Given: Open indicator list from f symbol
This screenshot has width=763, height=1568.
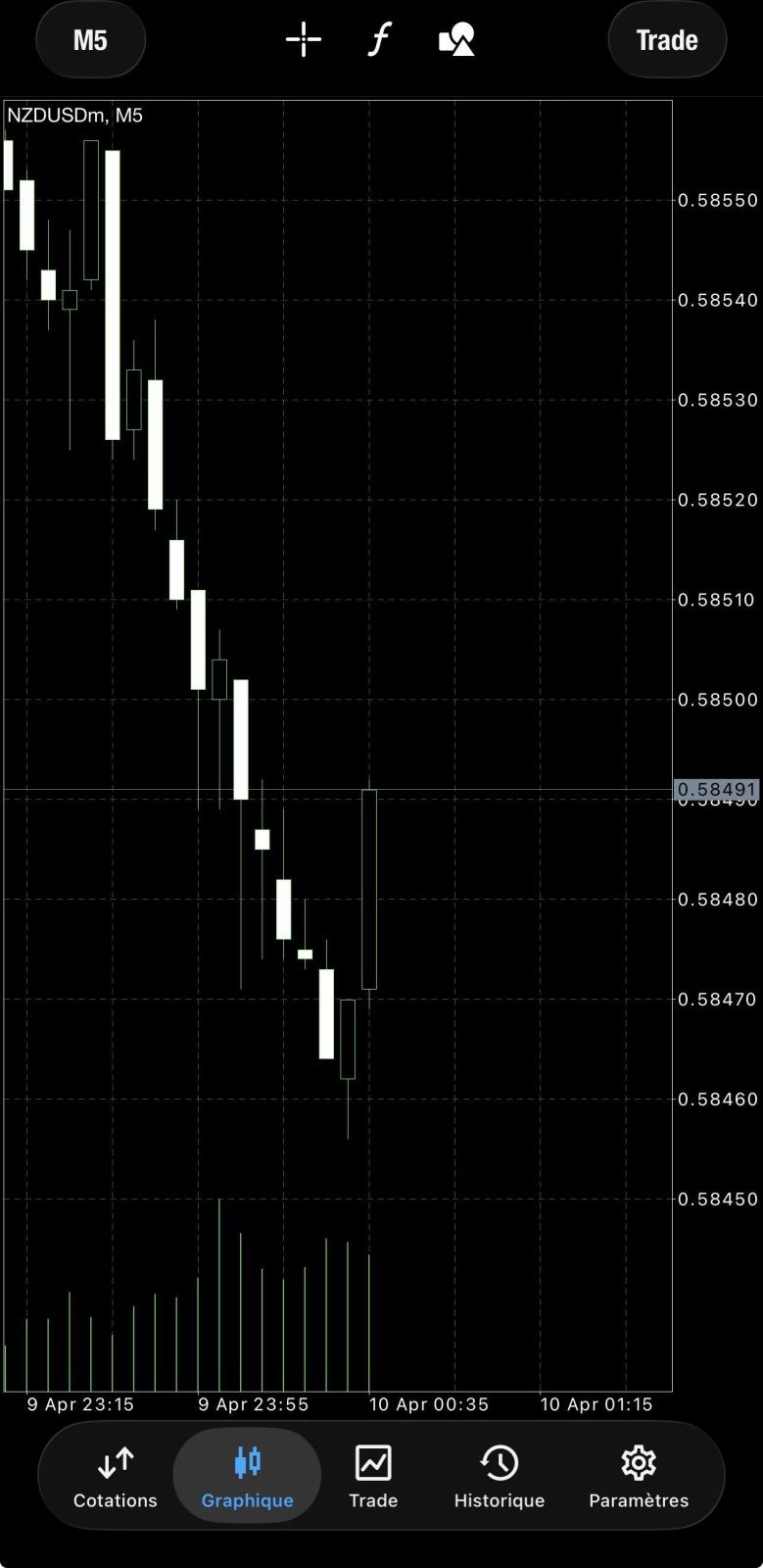Looking at the screenshot, I should point(378,39).
